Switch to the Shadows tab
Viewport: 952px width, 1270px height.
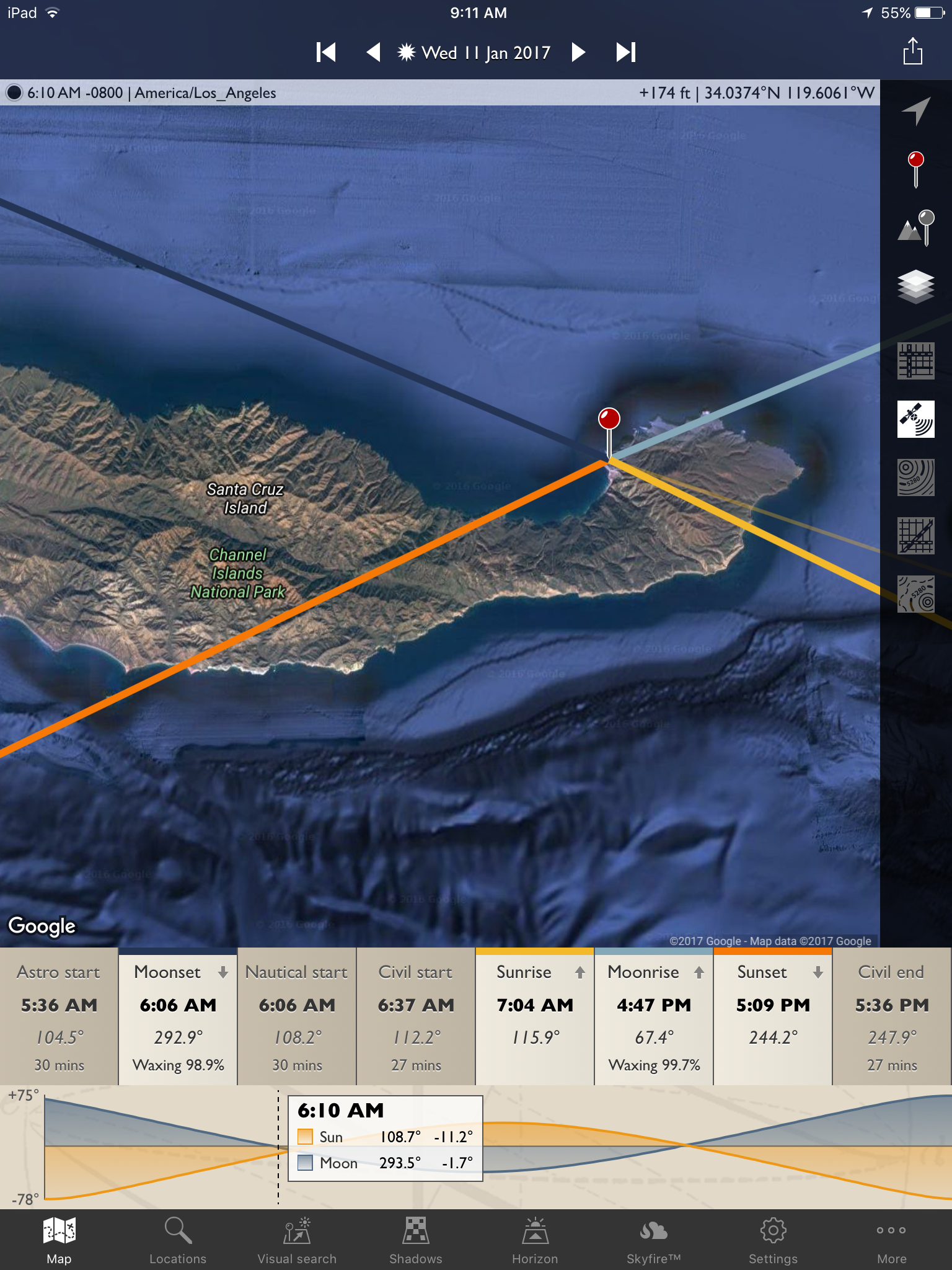(x=416, y=1240)
